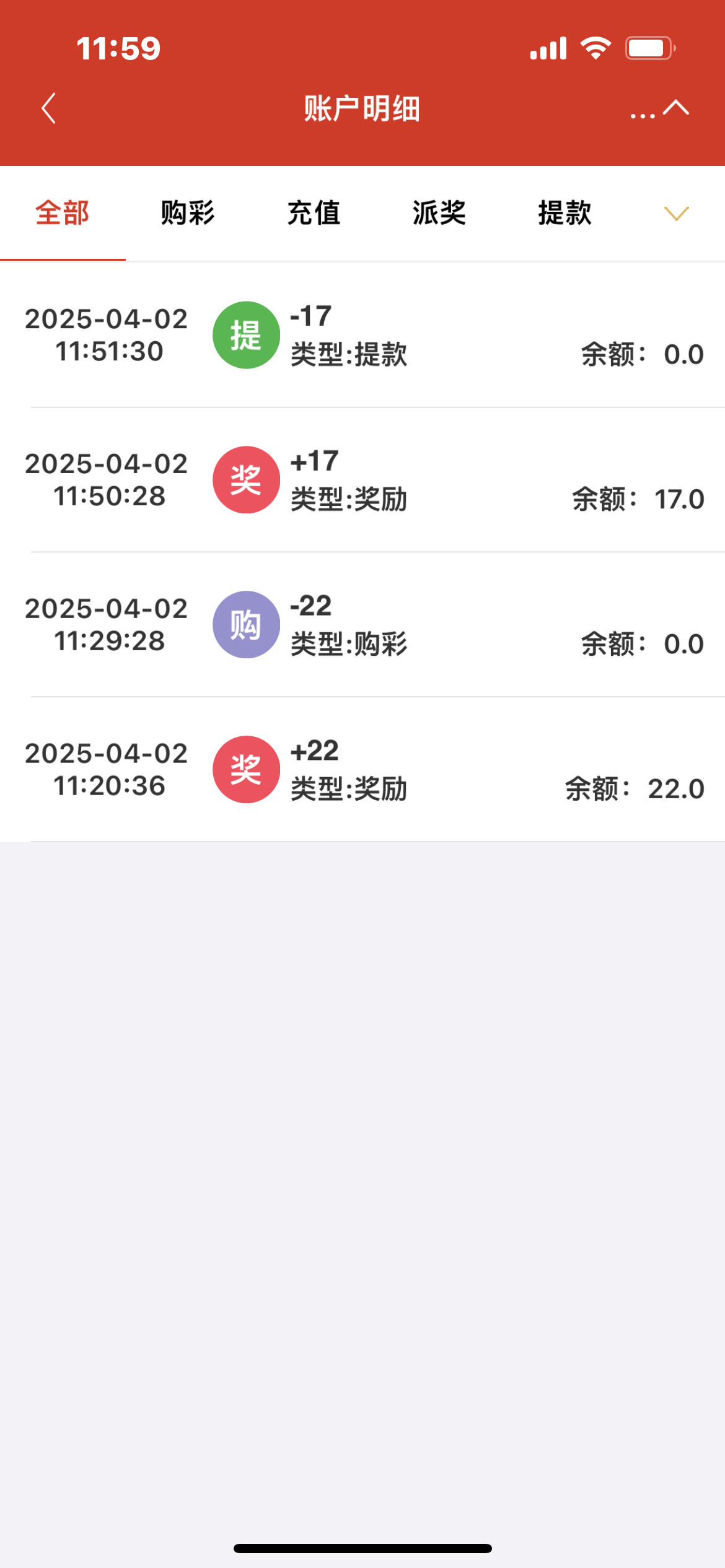View the -22 购彩 record at 11:29:28

point(362,625)
